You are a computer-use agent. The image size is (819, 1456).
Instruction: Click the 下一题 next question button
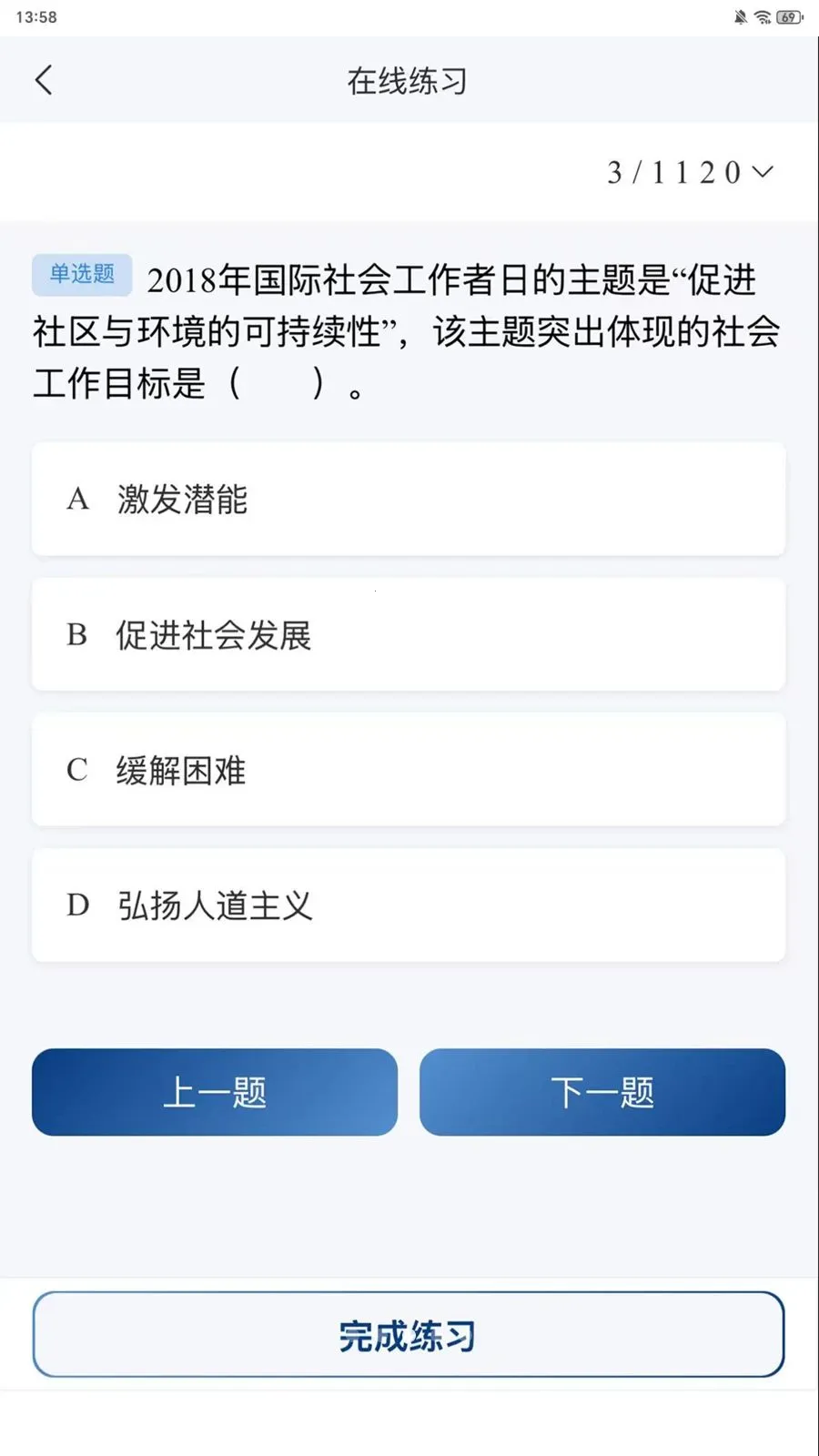click(602, 1091)
